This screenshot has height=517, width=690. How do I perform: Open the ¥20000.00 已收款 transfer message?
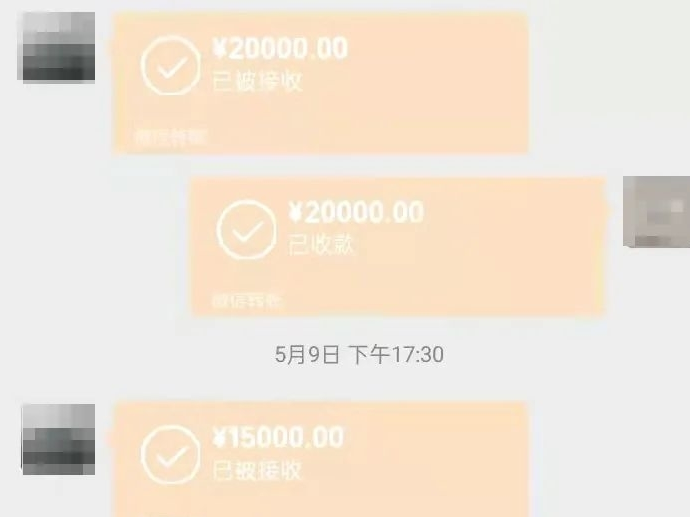398,245
